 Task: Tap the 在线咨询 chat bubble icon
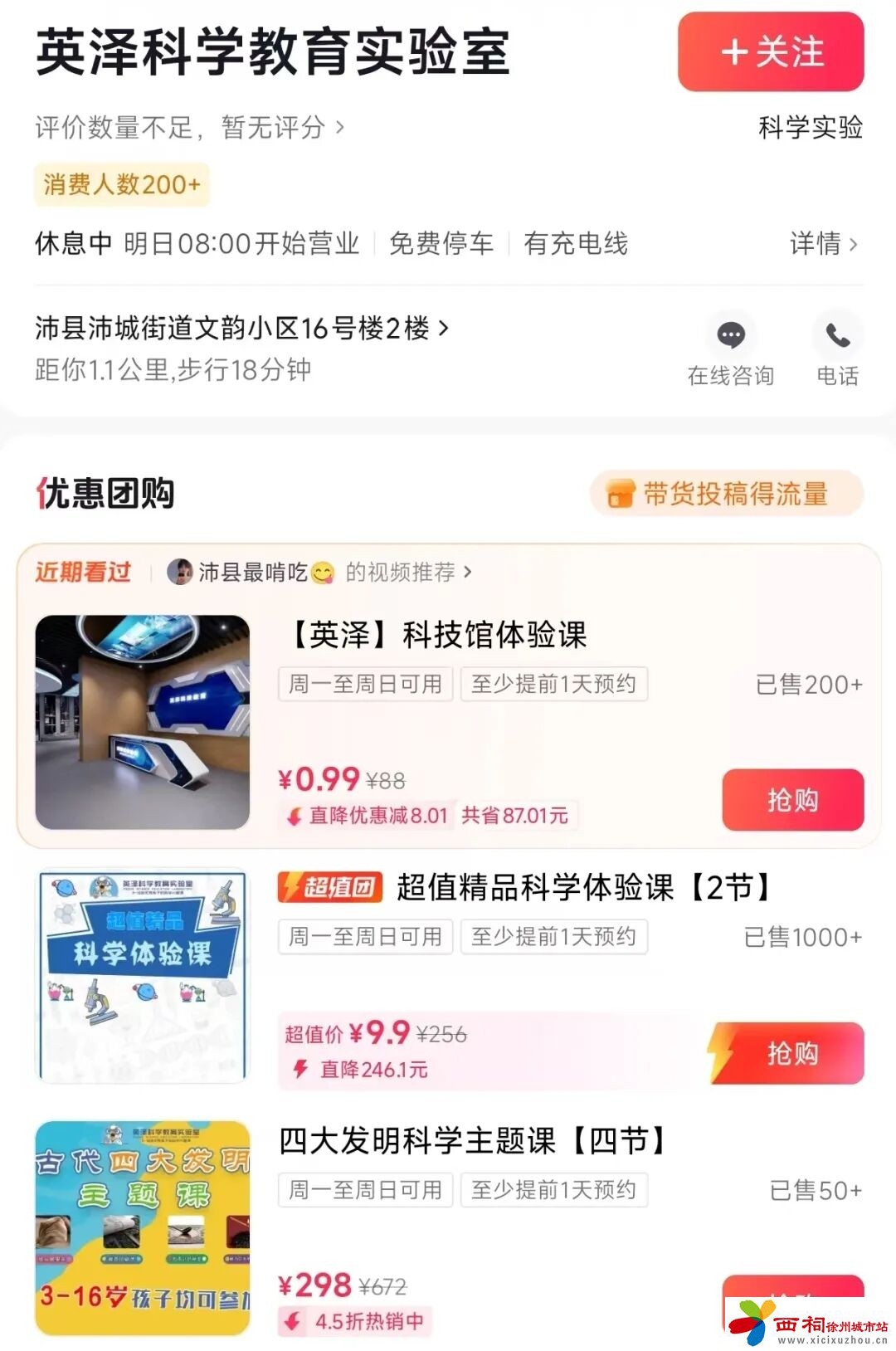point(731,335)
